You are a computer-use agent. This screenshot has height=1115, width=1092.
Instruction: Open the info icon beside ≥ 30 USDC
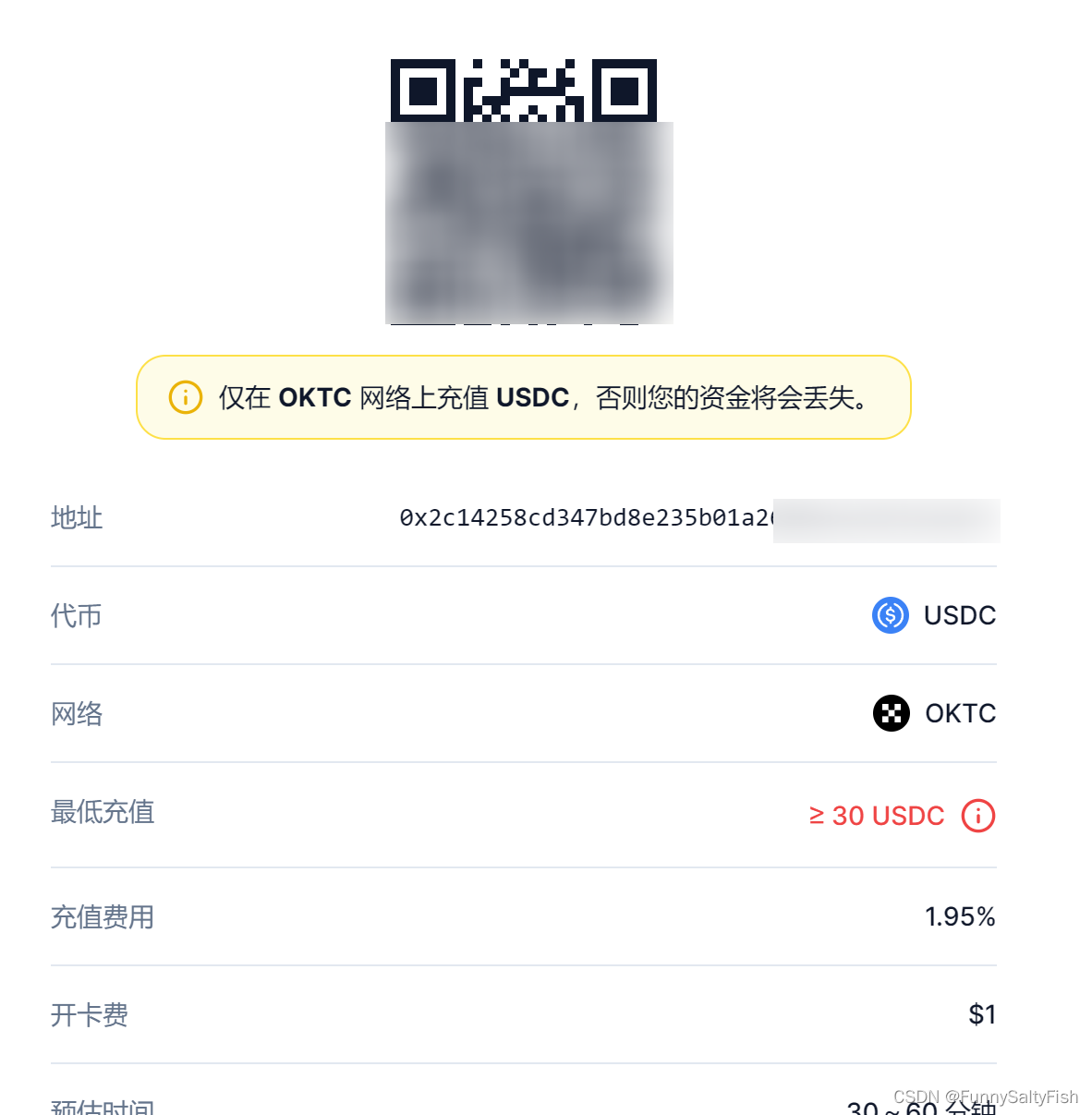click(977, 816)
